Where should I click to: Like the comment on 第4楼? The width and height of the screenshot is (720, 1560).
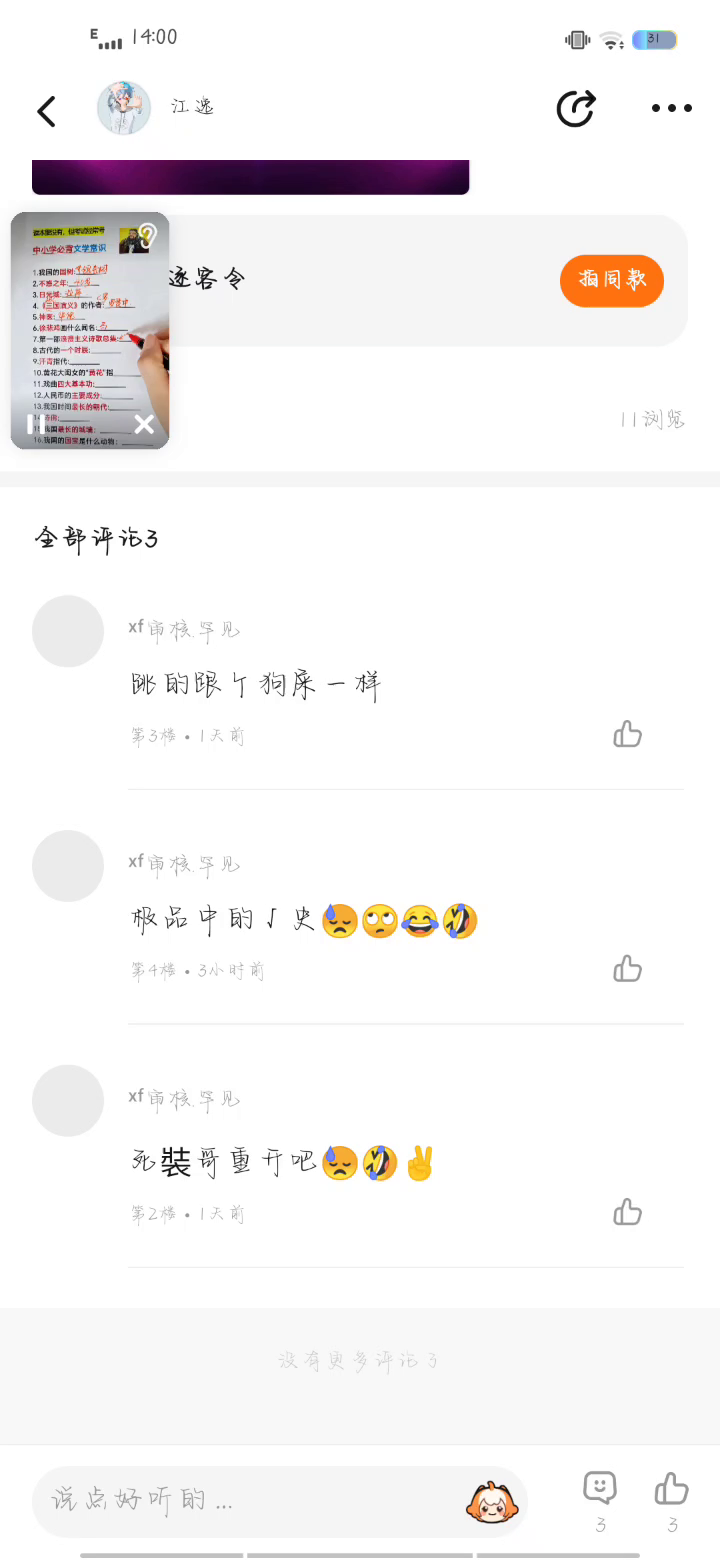point(627,969)
